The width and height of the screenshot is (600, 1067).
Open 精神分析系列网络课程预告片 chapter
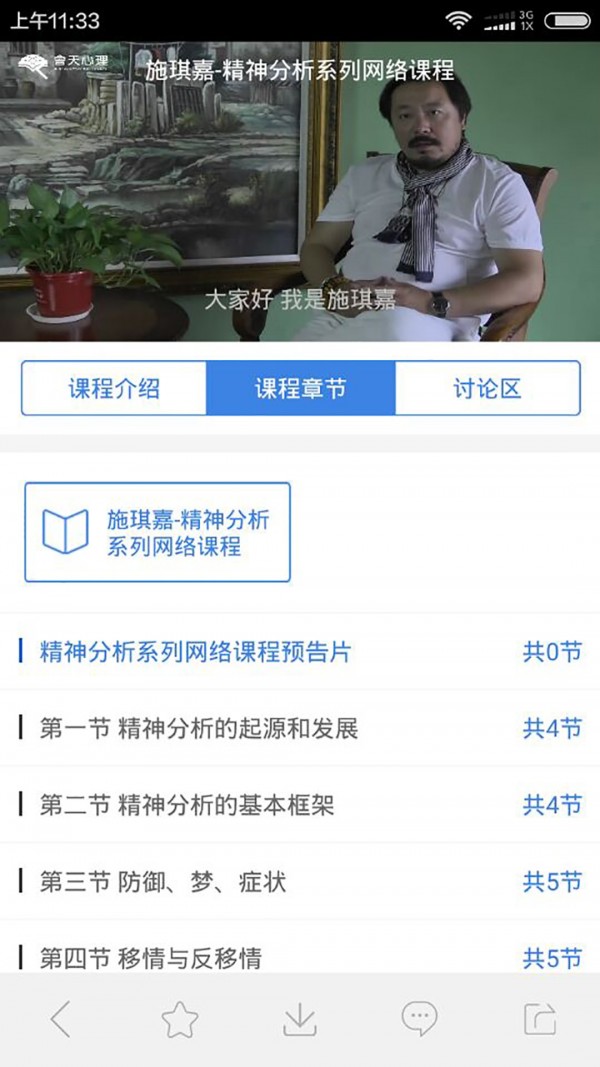click(196, 652)
